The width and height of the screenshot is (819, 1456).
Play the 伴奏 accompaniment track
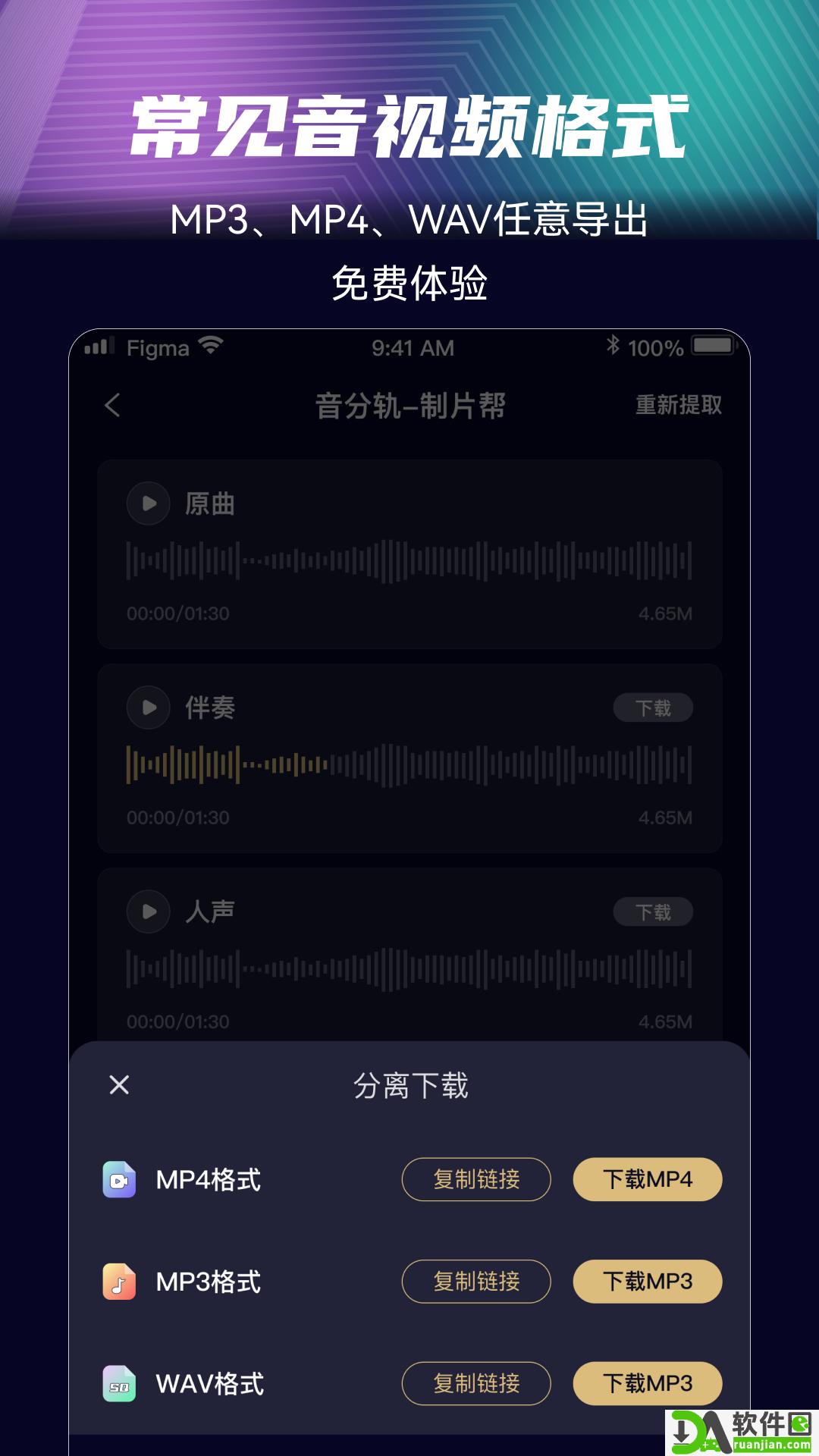pyautogui.click(x=149, y=708)
